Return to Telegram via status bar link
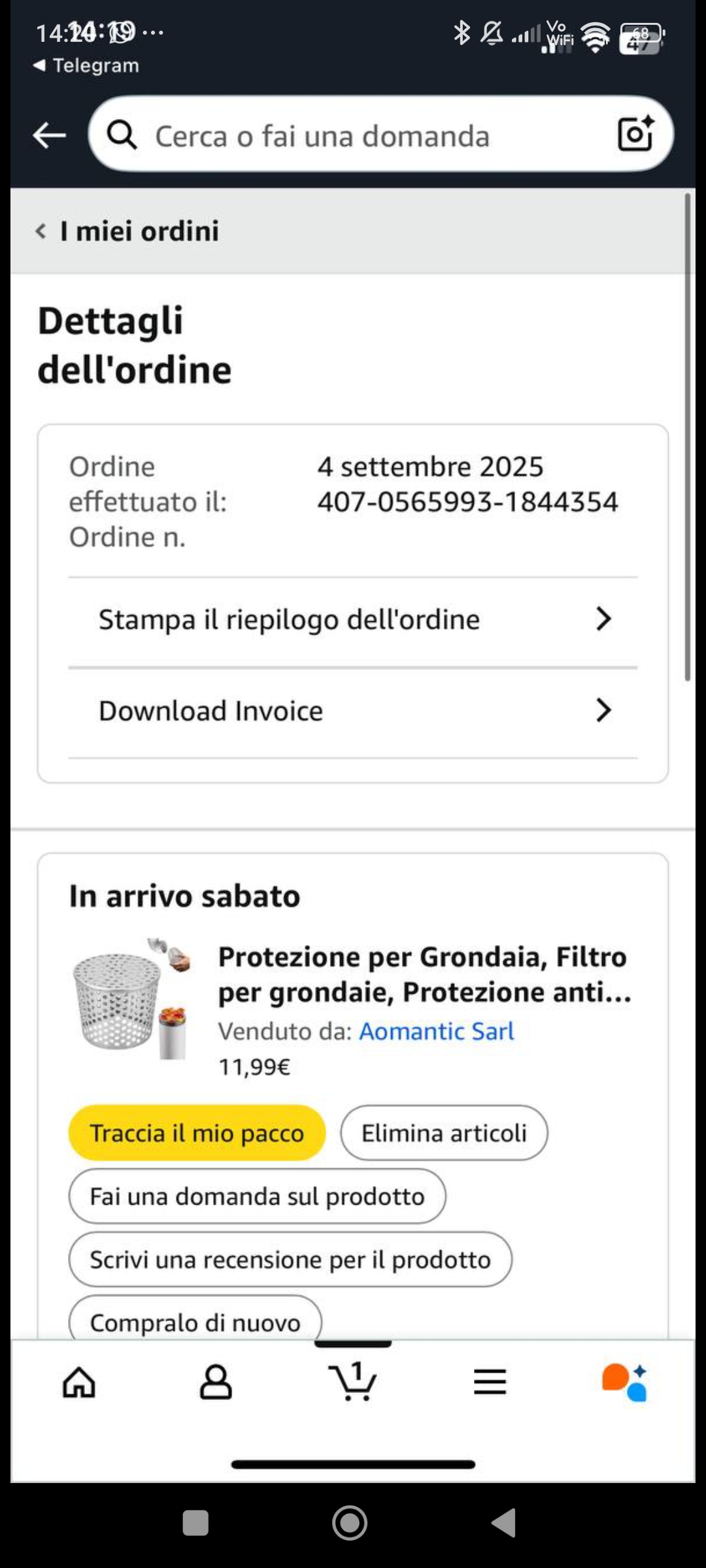Image resolution: width=706 pixels, height=1568 pixels. click(x=86, y=65)
